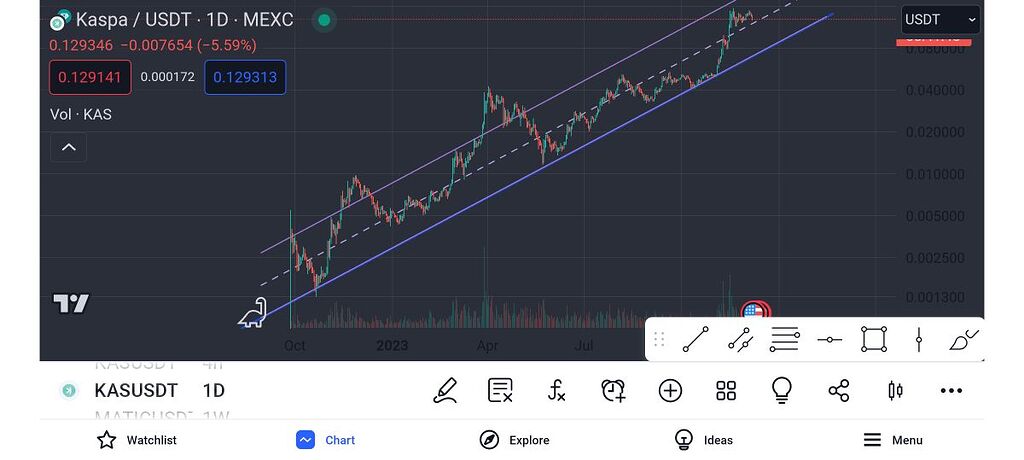Screen dimensions: 1024x460
Task: Collapse the indicator legend chevron
Action: point(68,147)
